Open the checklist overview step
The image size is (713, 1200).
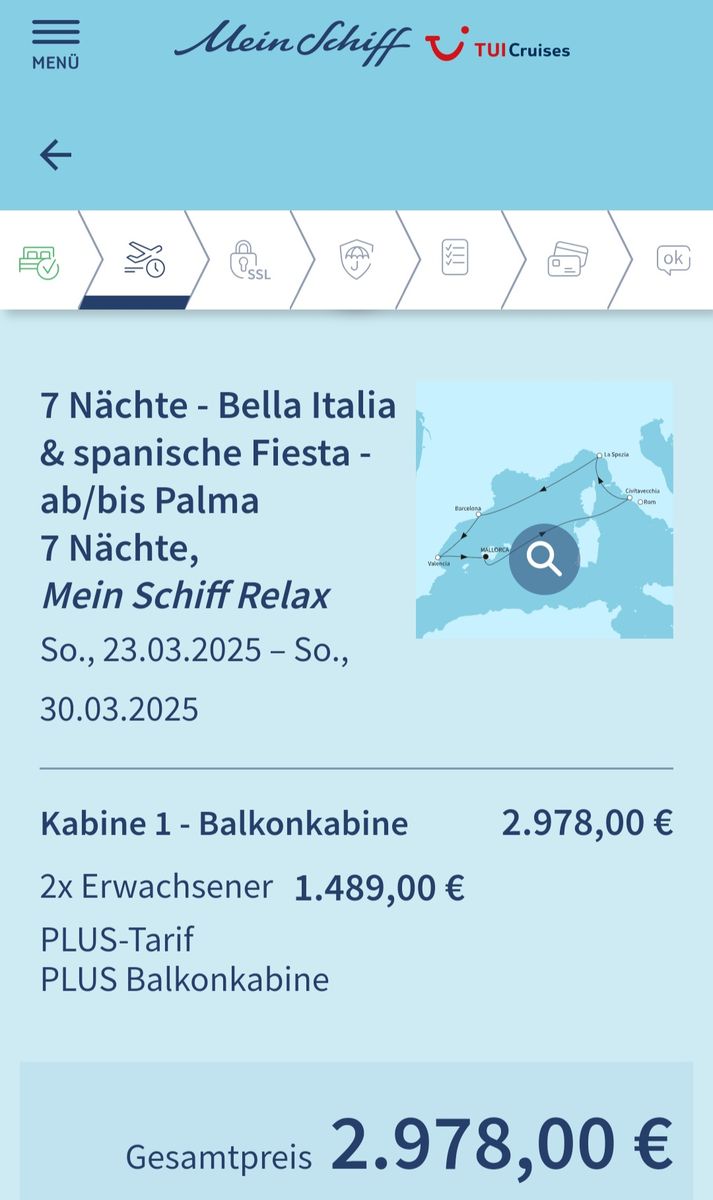[455, 259]
